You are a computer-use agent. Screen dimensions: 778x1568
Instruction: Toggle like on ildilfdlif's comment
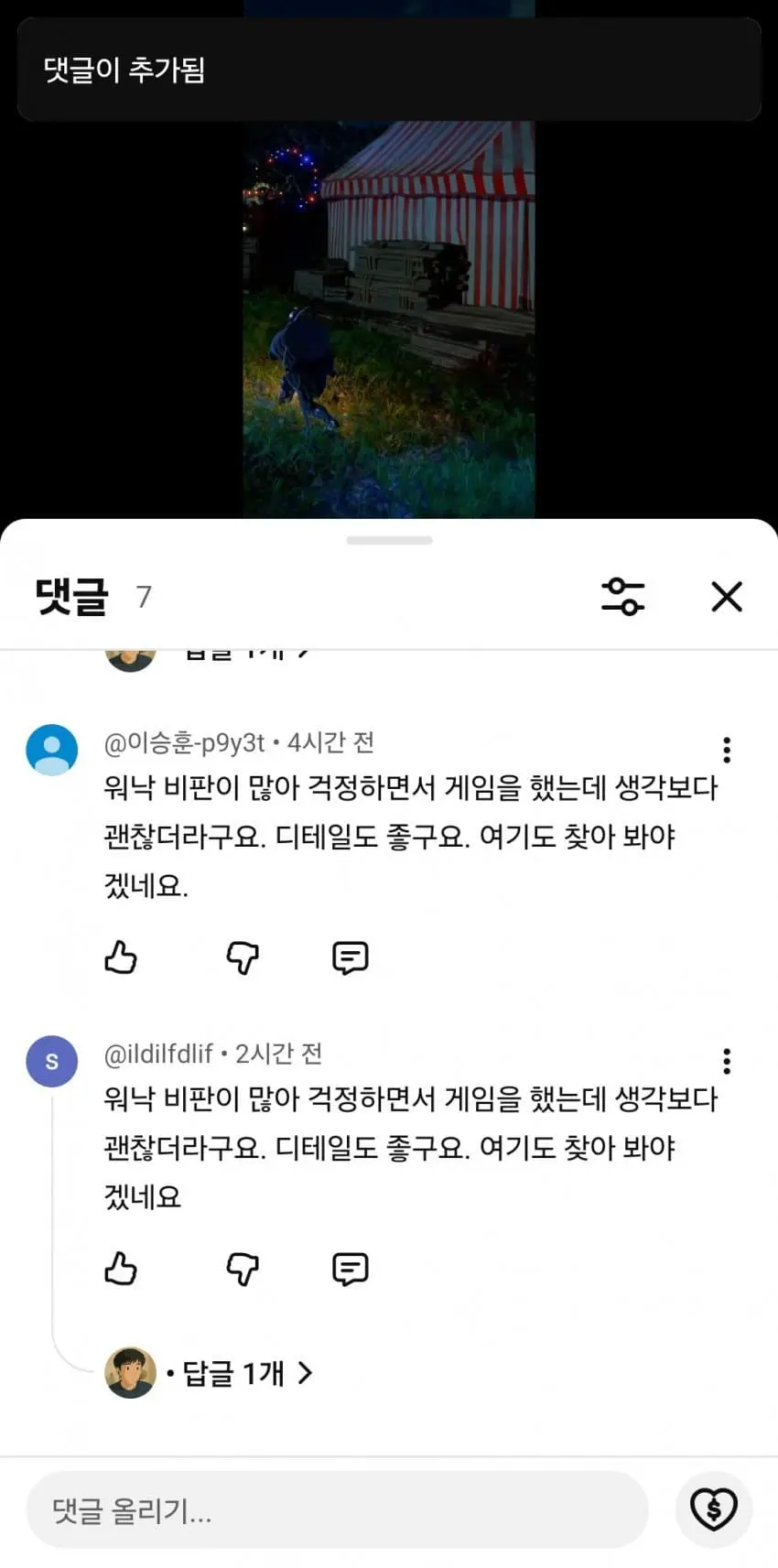tap(122, 1270)
